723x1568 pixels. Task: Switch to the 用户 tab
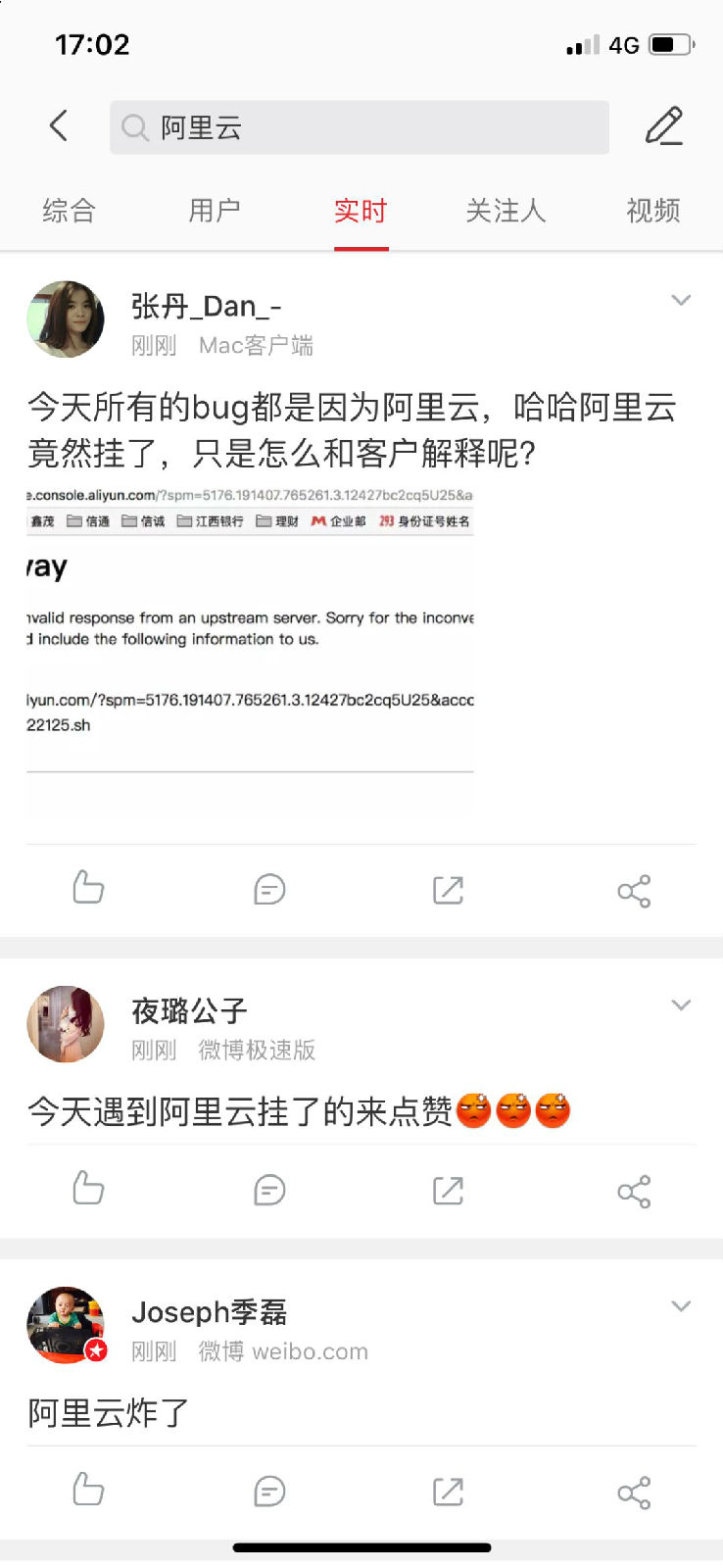point(215,211)
